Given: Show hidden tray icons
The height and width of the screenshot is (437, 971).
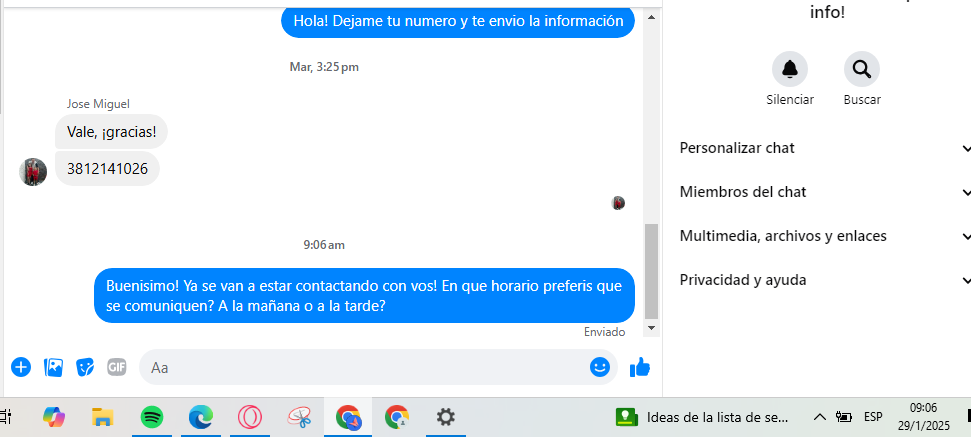Looking at the screenshot, I should [x=819, y=417].
